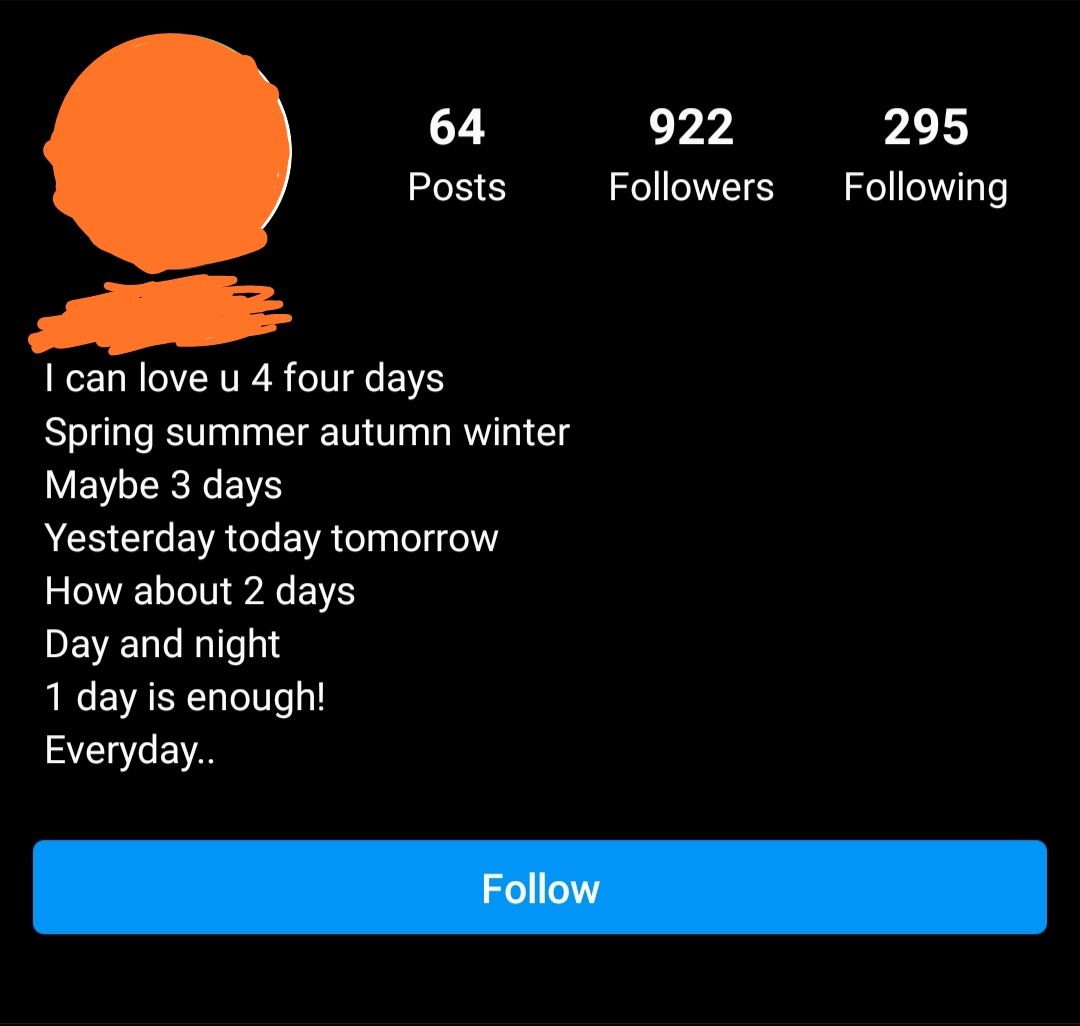
Task: Open the profile picture
Action: [168, 150]
